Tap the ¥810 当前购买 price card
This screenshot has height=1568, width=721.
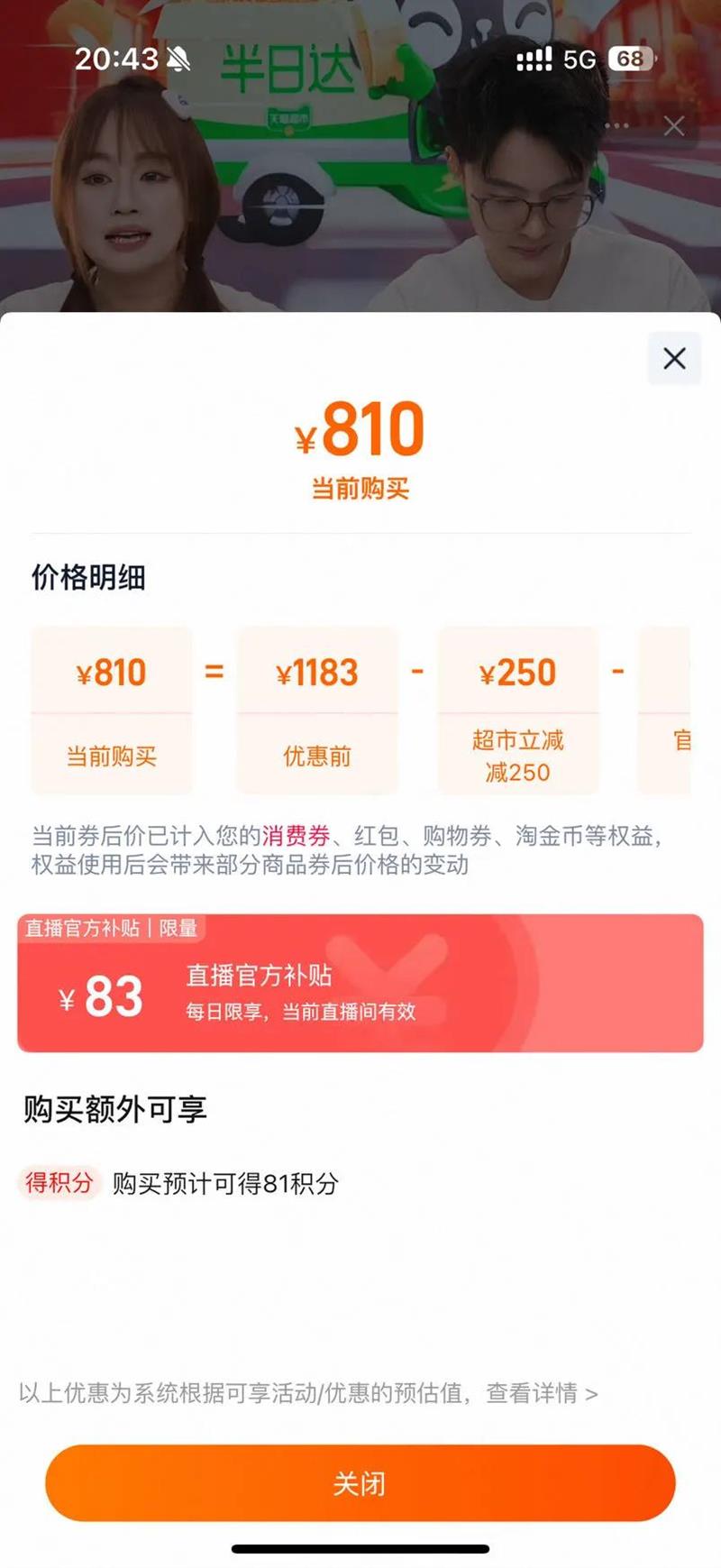click(x=112, y=711)
